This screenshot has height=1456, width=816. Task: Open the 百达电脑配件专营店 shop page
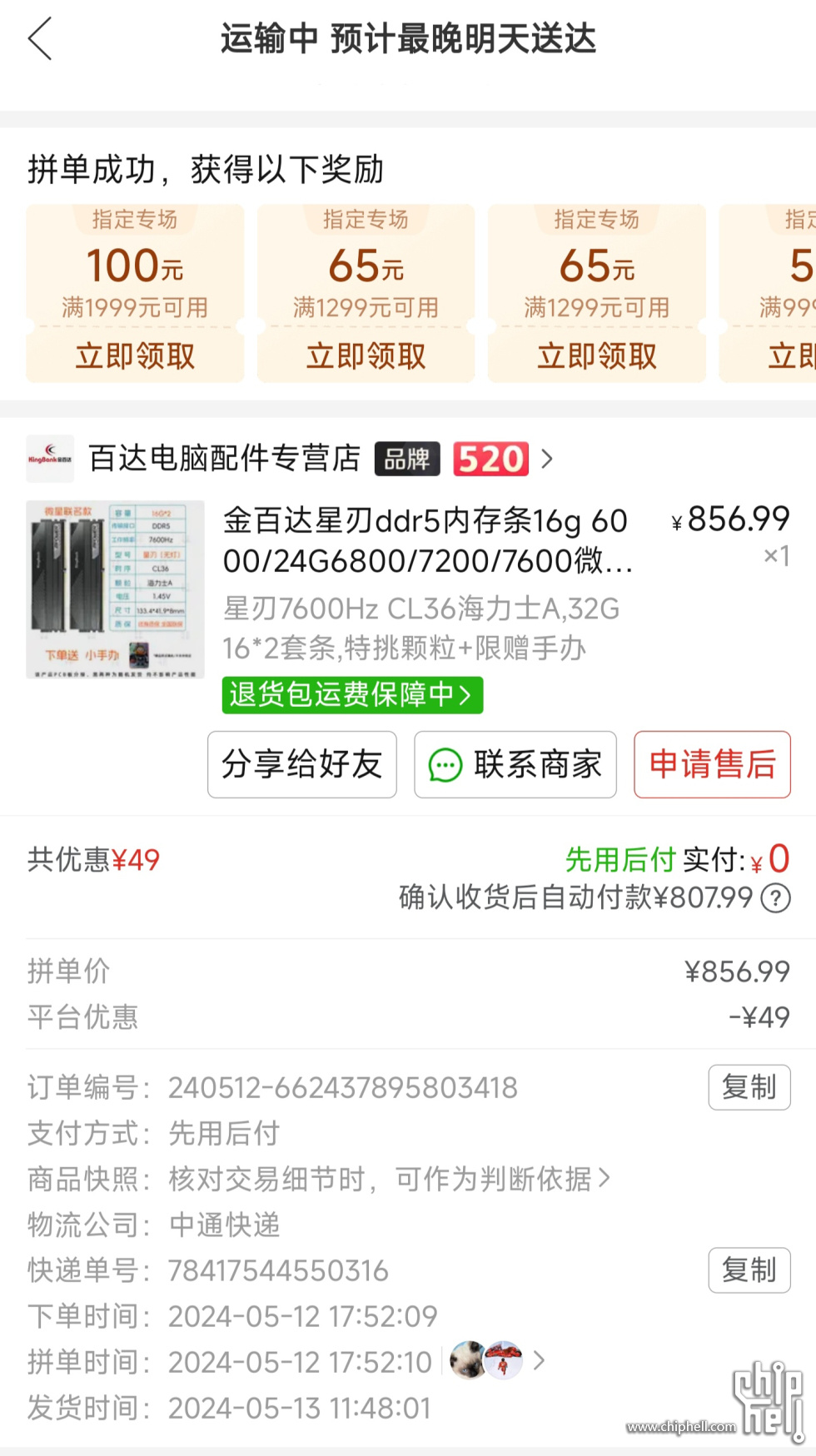coord(225,459)
